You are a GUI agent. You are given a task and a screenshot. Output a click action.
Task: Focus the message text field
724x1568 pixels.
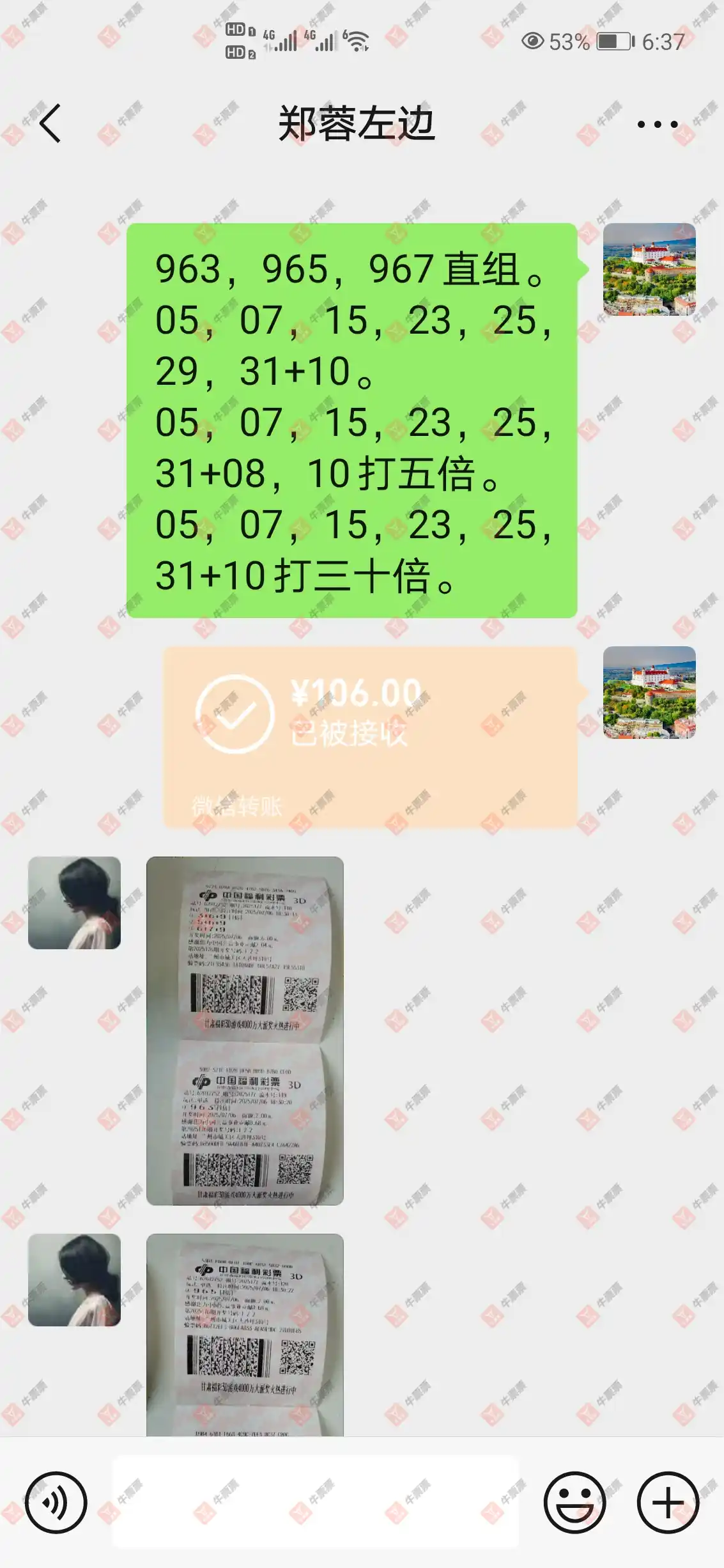coord(316,1502)
